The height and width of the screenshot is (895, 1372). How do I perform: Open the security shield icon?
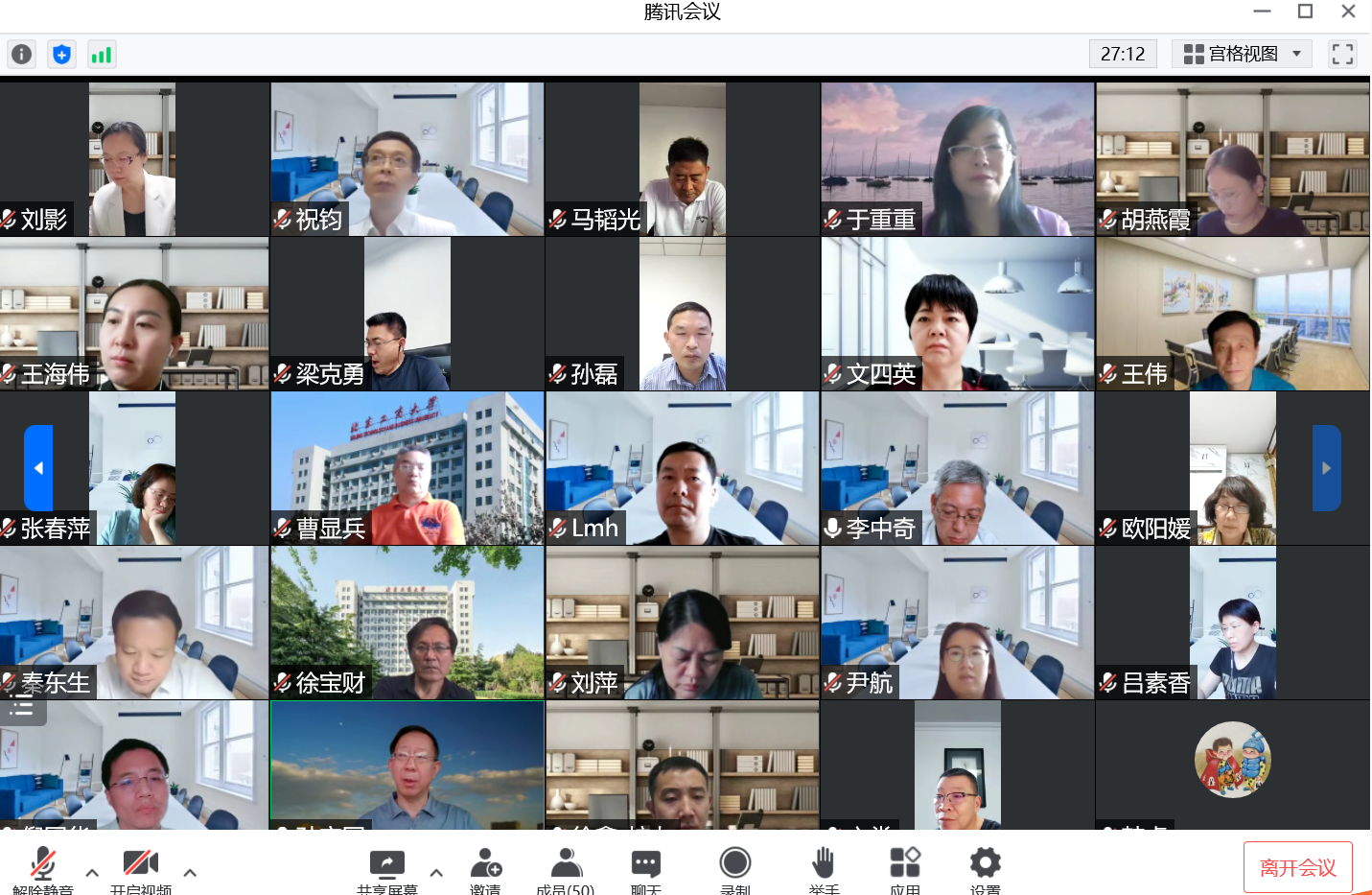[x=61, y=55]
